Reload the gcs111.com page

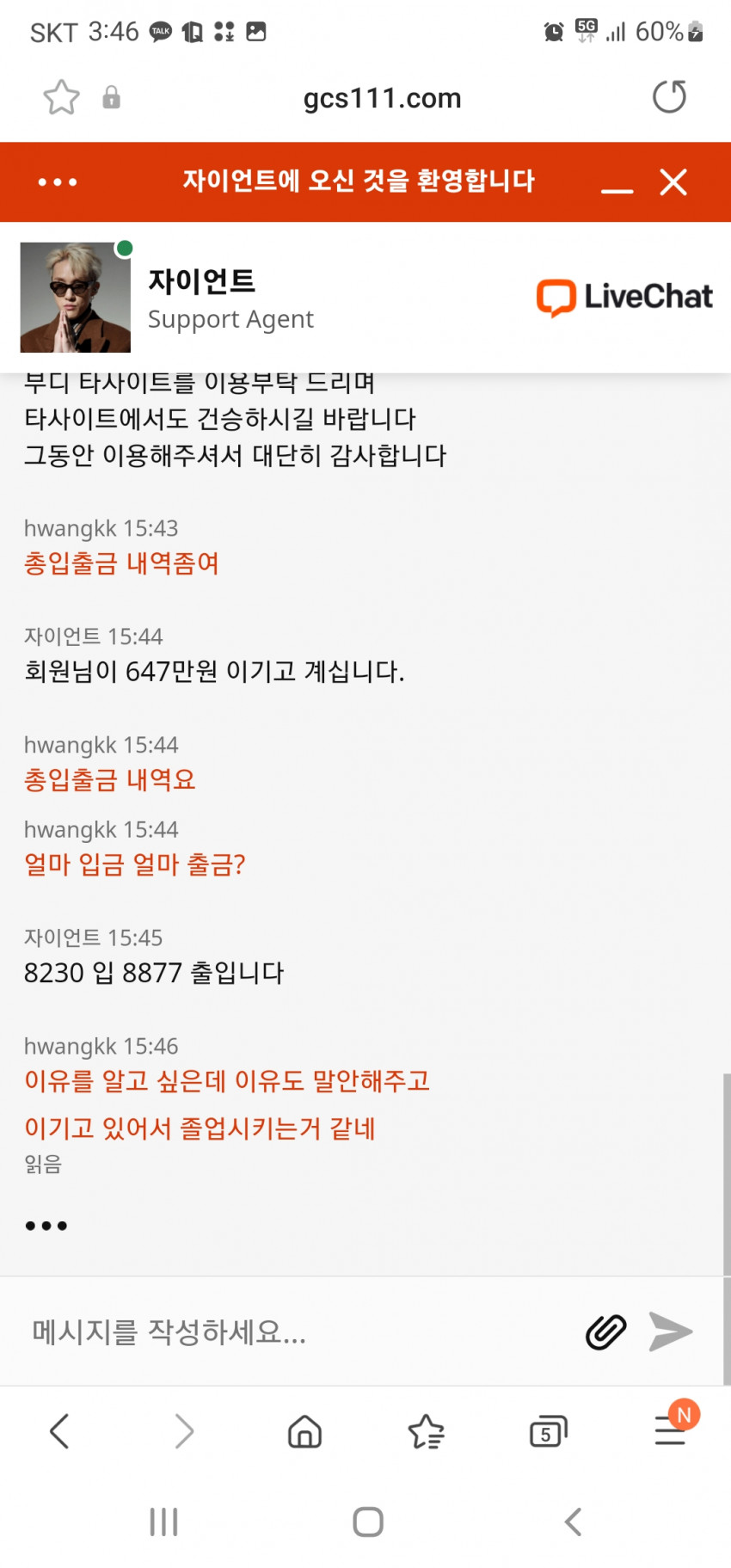[669, 97]
